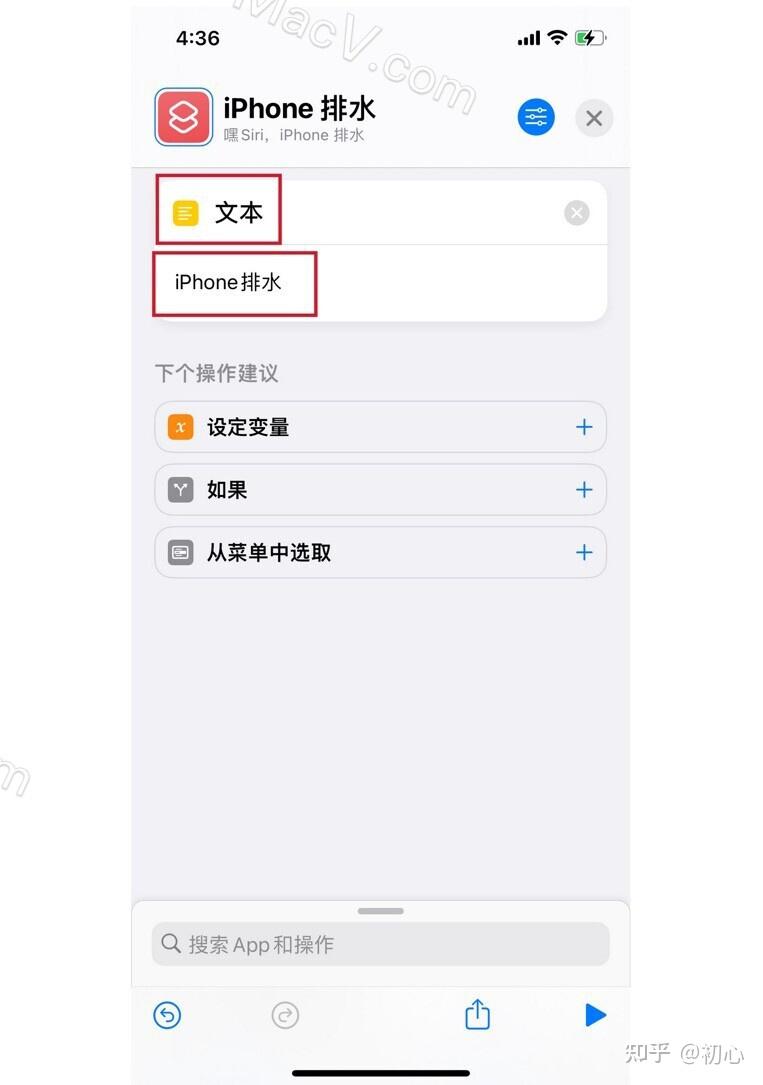
Task: Undo the last change
Action: [x=167, y=1016]
